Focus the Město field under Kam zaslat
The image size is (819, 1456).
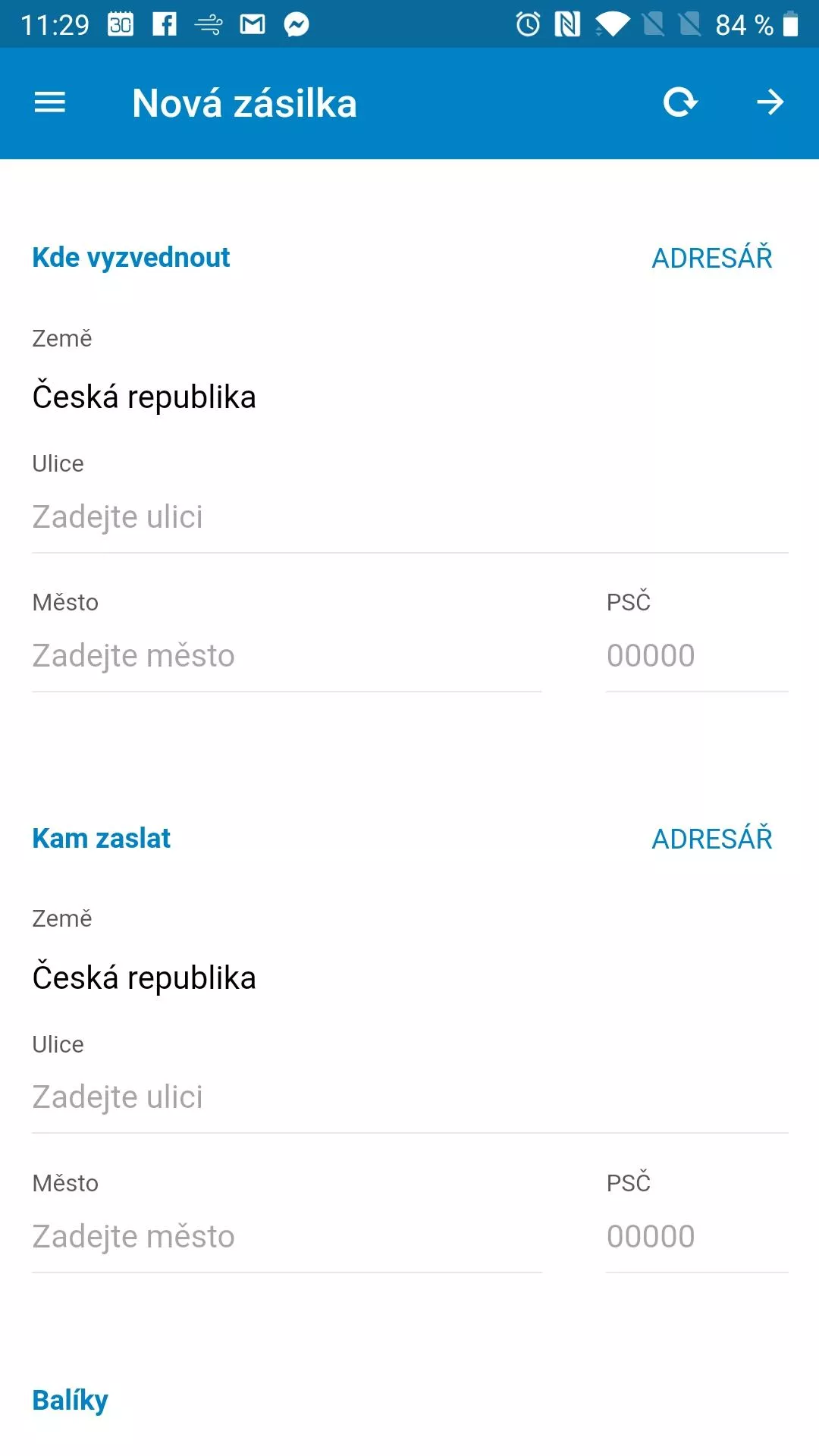click(x=287, y=1237)
